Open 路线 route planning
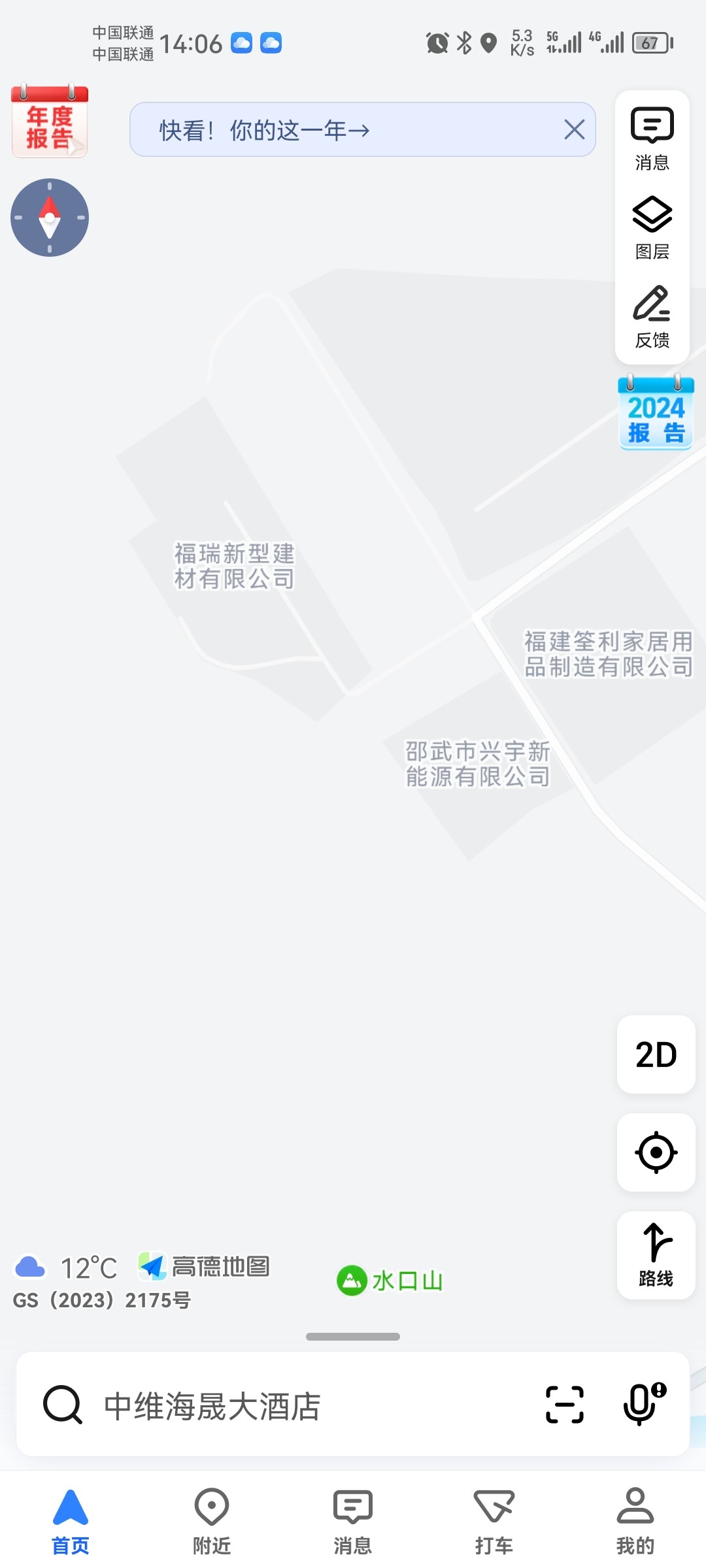This screenshot has width=706, height=1568. [656, 1255]
